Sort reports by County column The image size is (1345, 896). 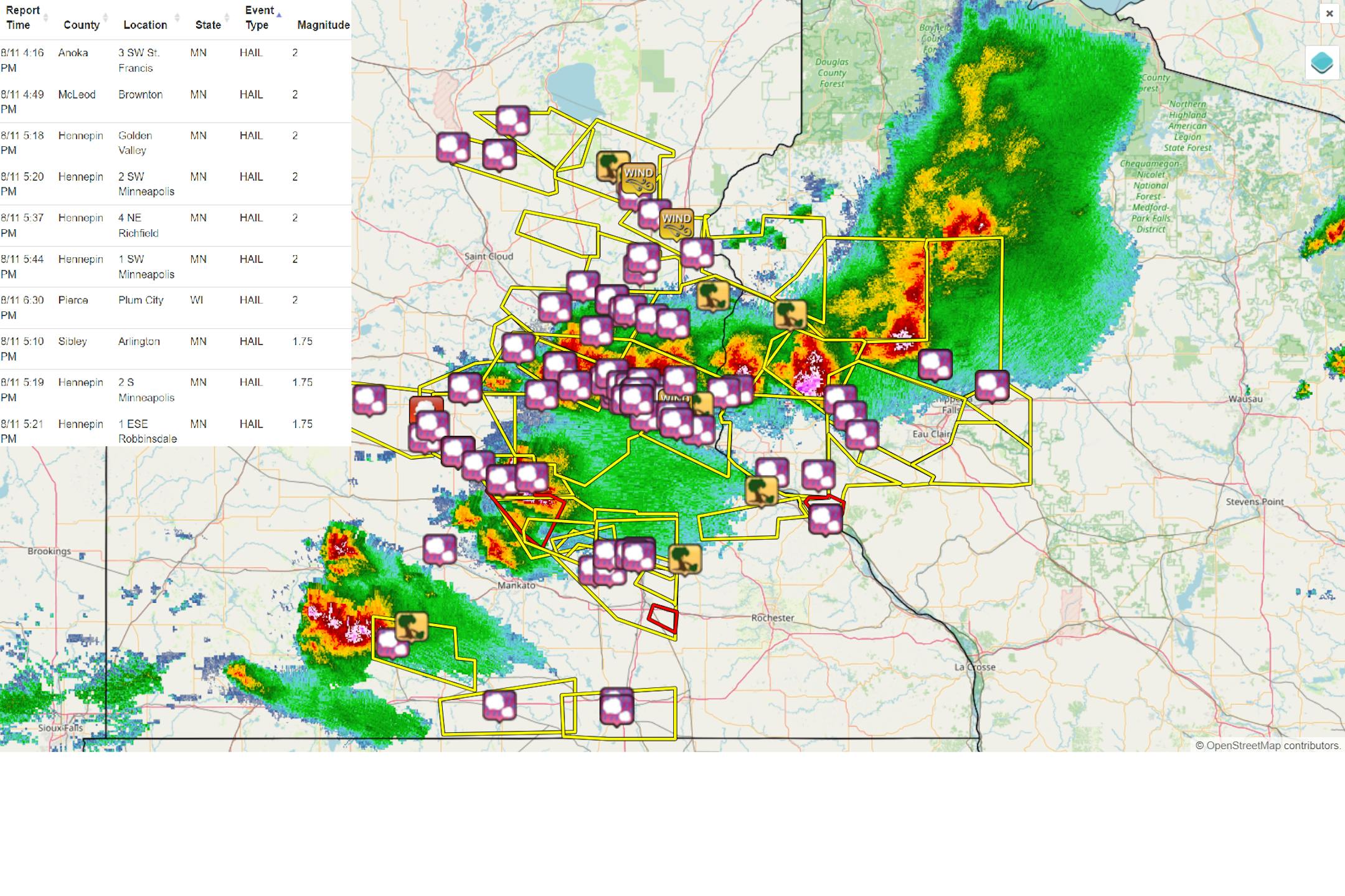(82, 25)
